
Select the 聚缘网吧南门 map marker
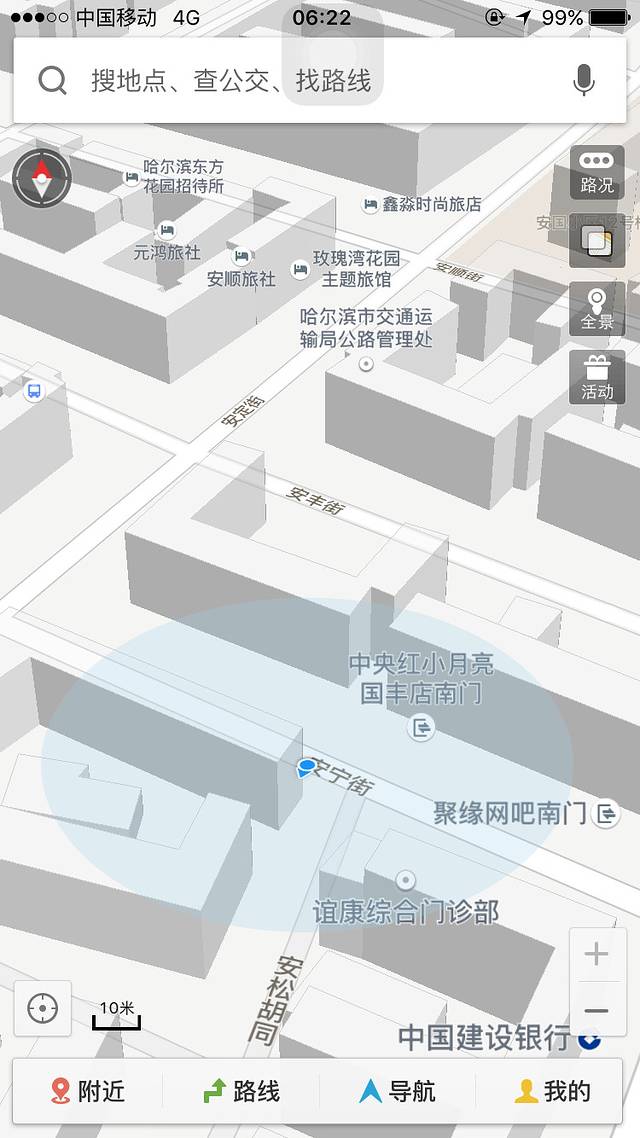605,813
